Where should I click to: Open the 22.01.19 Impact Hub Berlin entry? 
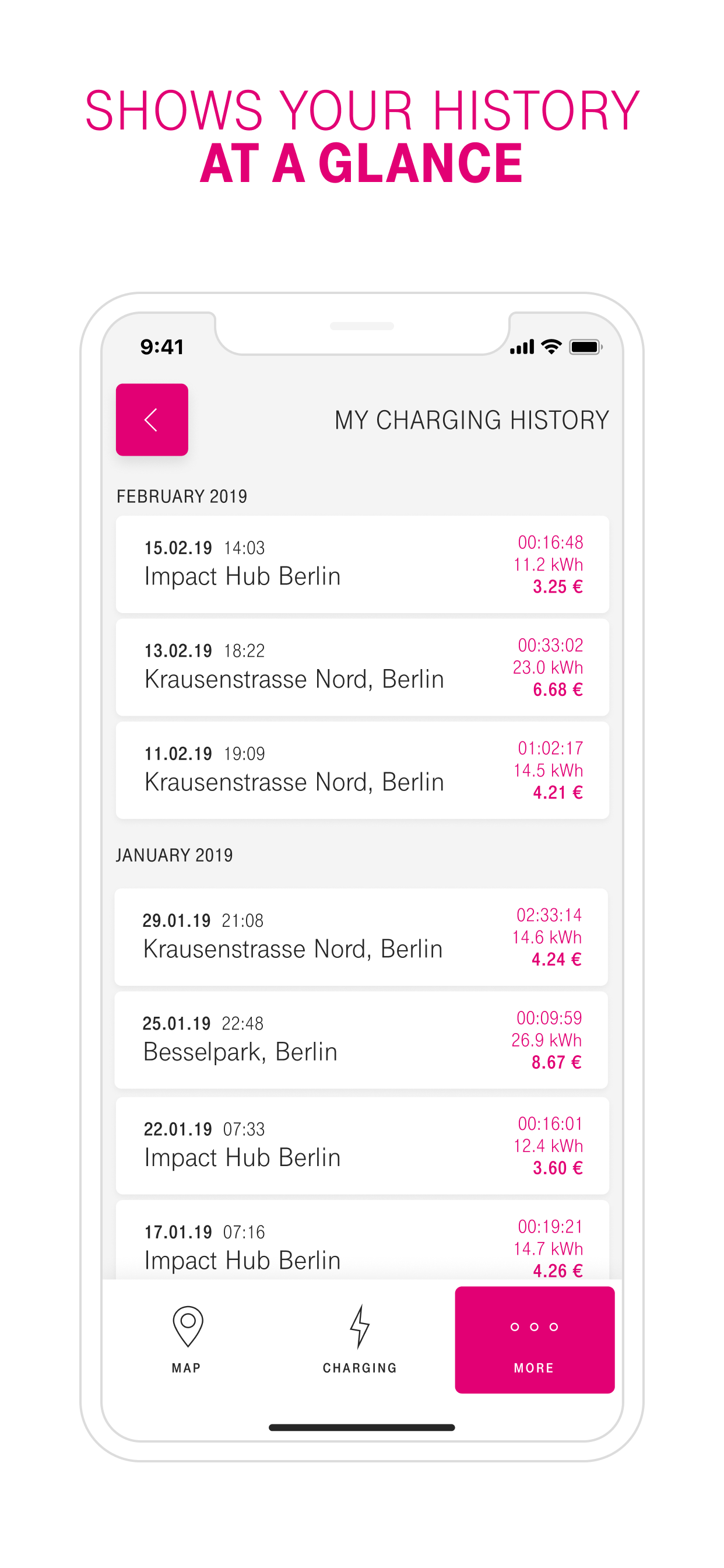[361, 1146]
